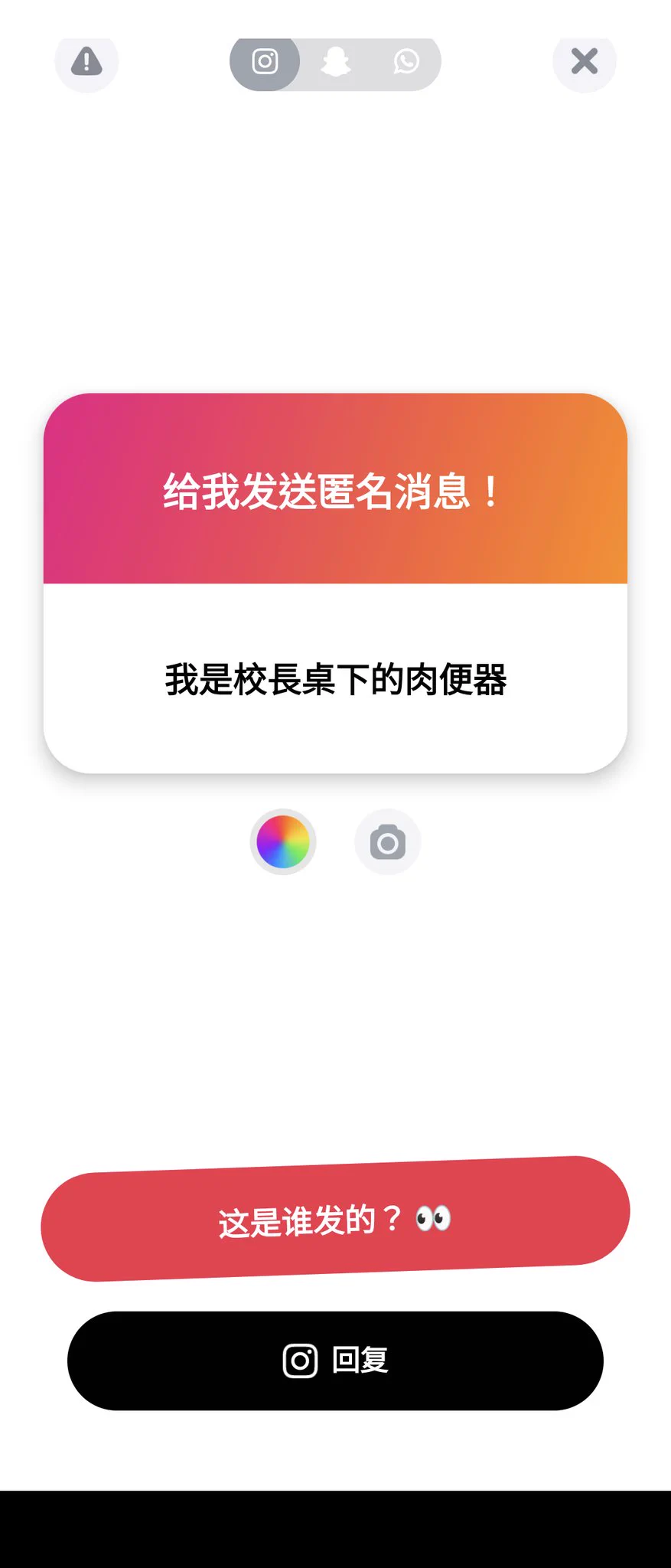Select the Instagram share option
The width and height of the screenshot is (671, 1568).
pyautogui.click(x=265, y=61)
